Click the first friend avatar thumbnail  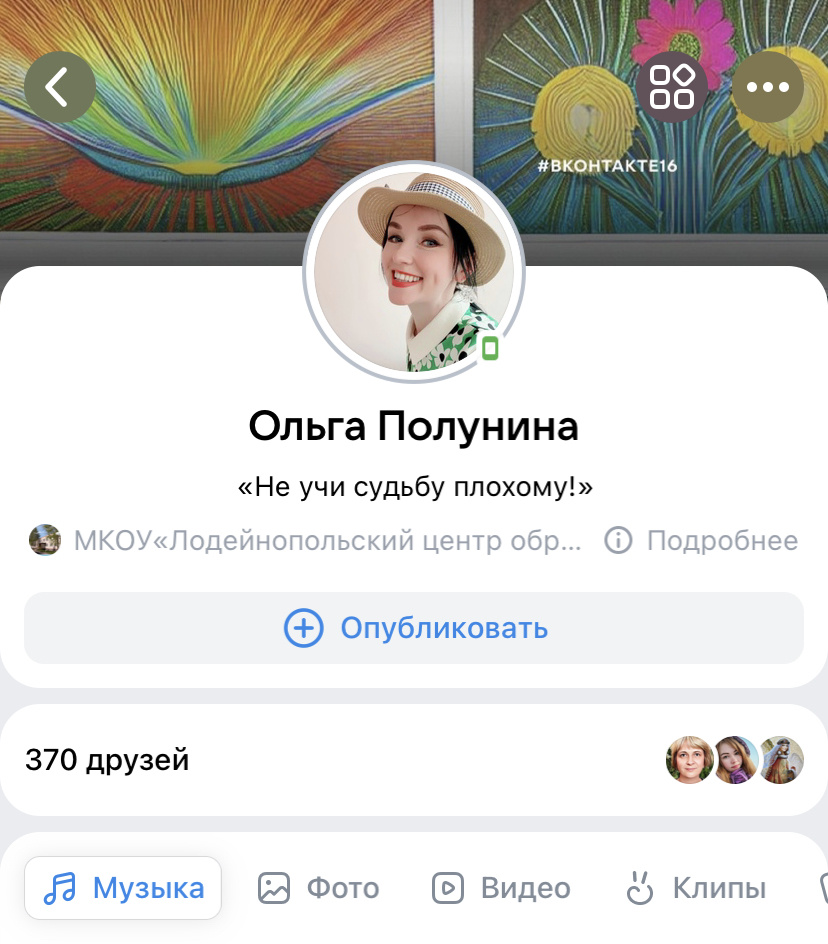(690, 760)
